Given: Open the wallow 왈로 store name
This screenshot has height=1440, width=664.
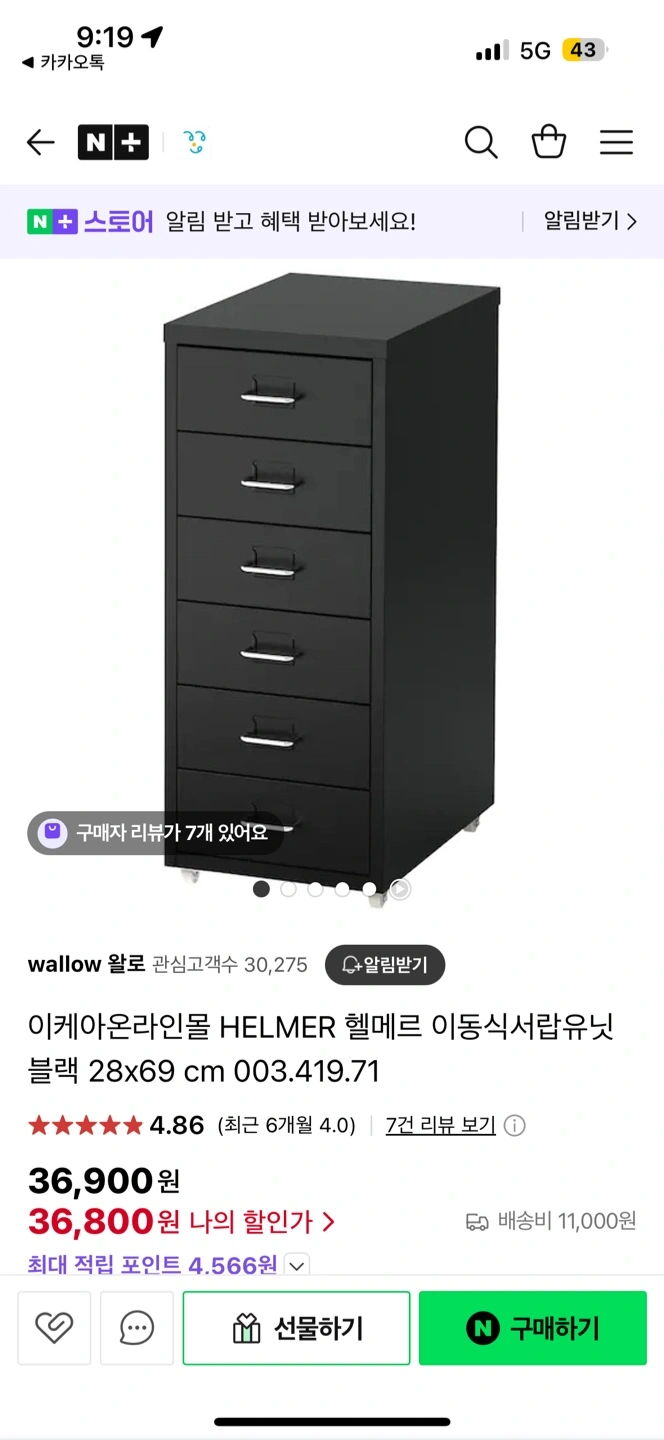Looking at the screenshot, I should click(84, 965).
